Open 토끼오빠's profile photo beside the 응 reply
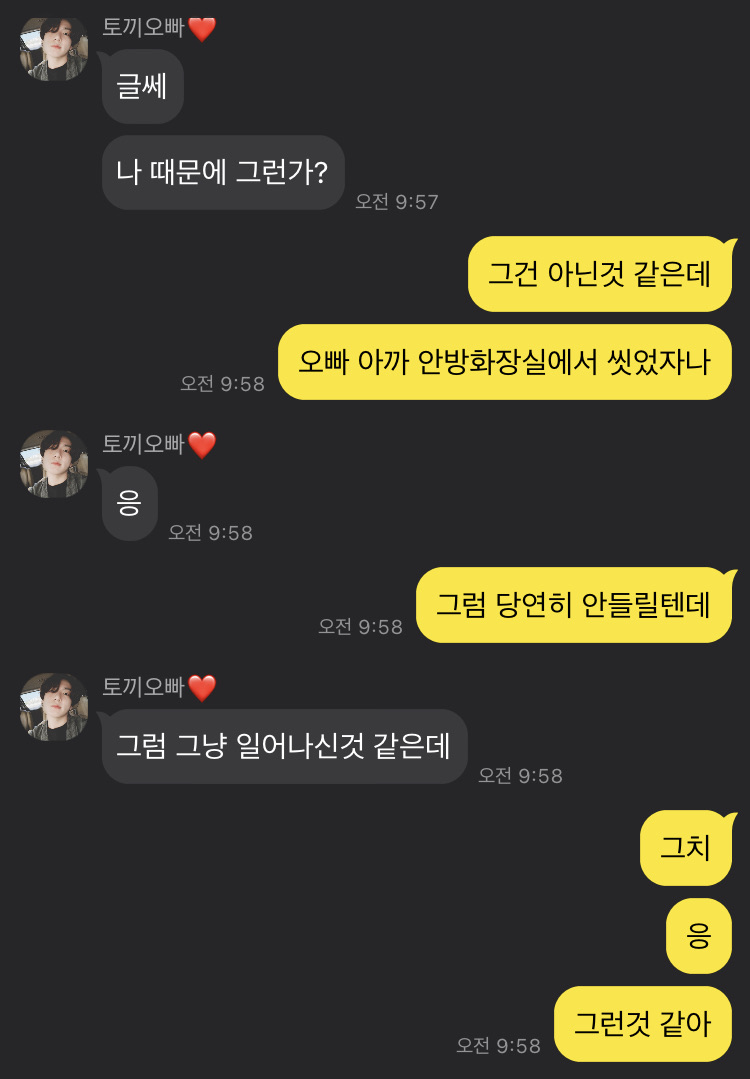Image resolution: width=750 pixels, height=1079 pixels. click(54, 464)
